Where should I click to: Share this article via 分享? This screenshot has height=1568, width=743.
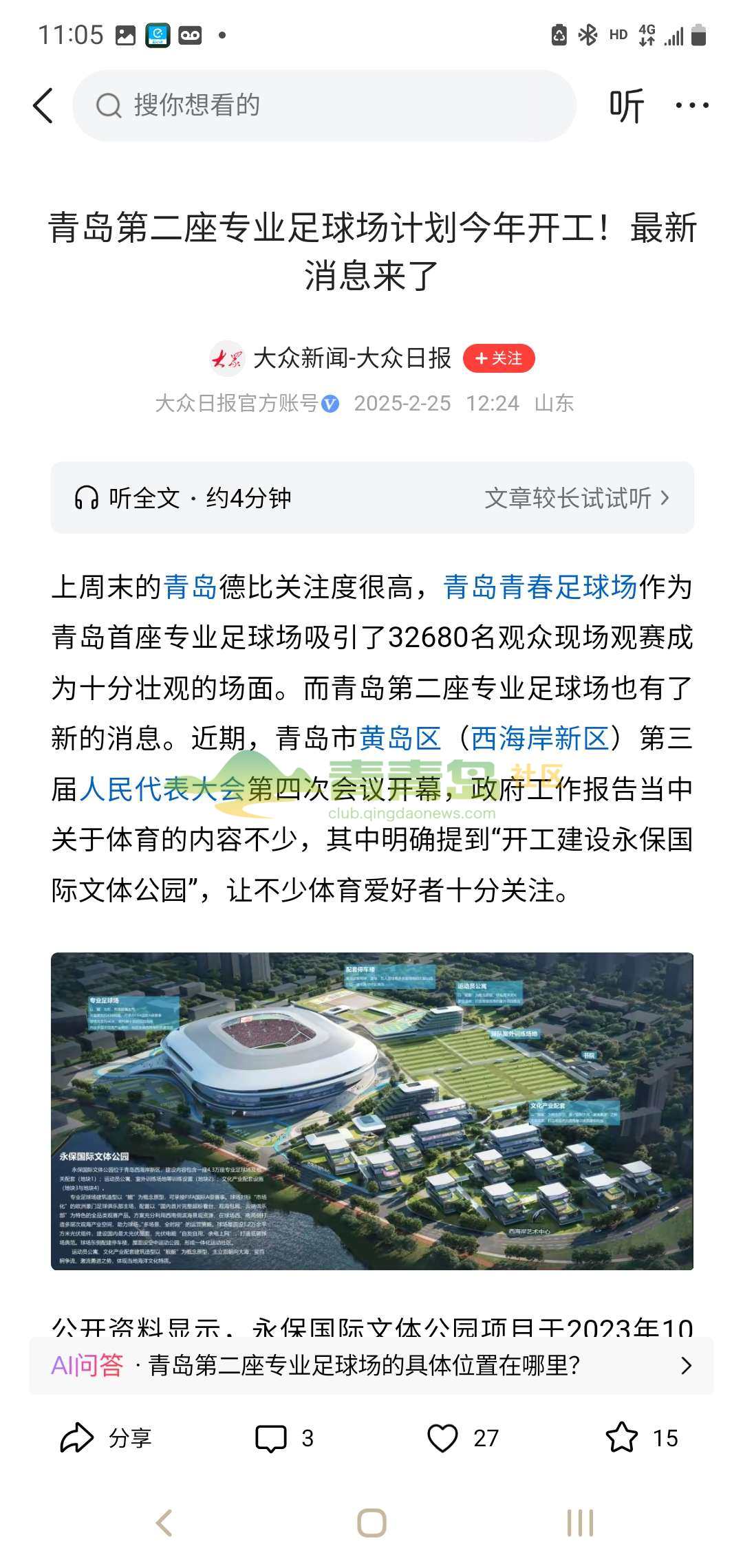pyautogui.click(x=107, y=1438)
